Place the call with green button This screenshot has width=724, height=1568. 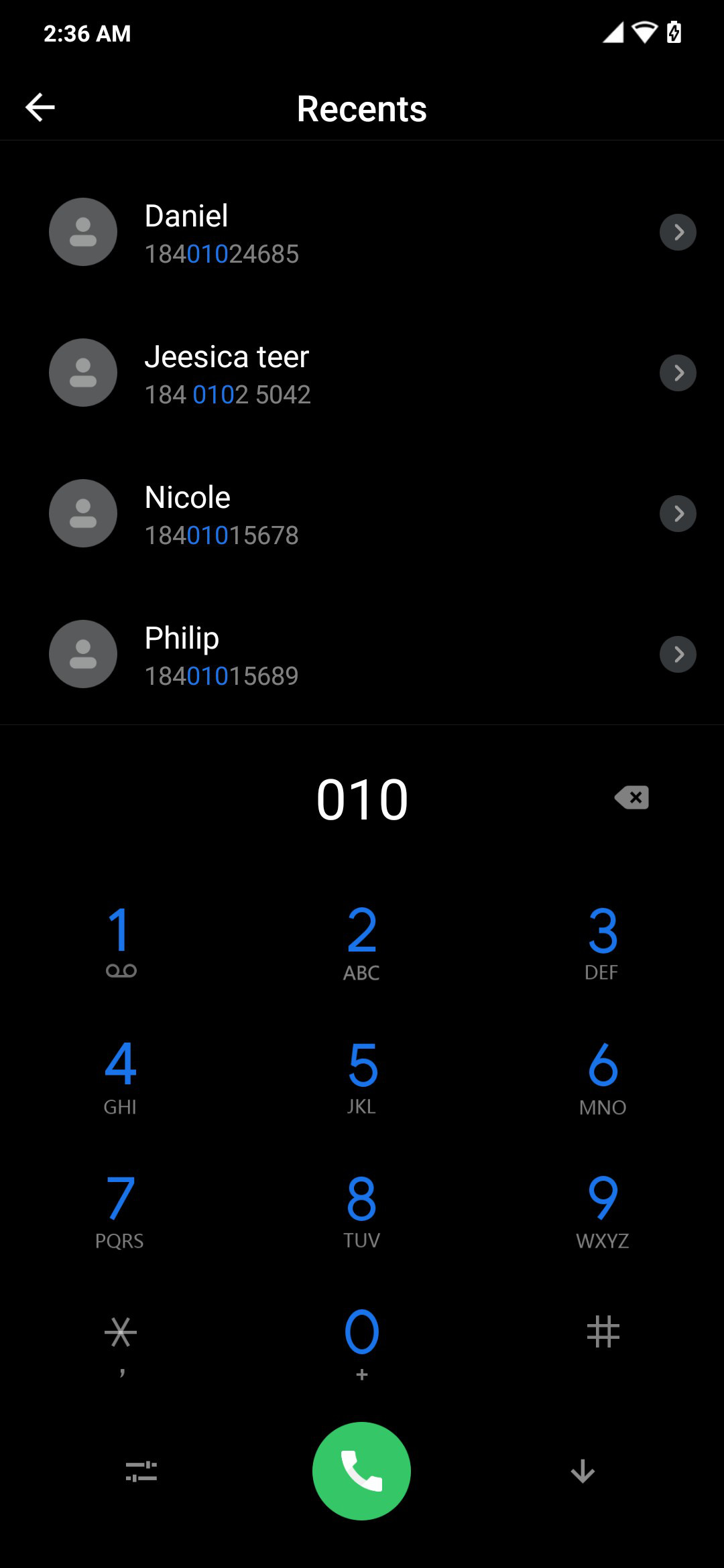[x=362, y=1471]
